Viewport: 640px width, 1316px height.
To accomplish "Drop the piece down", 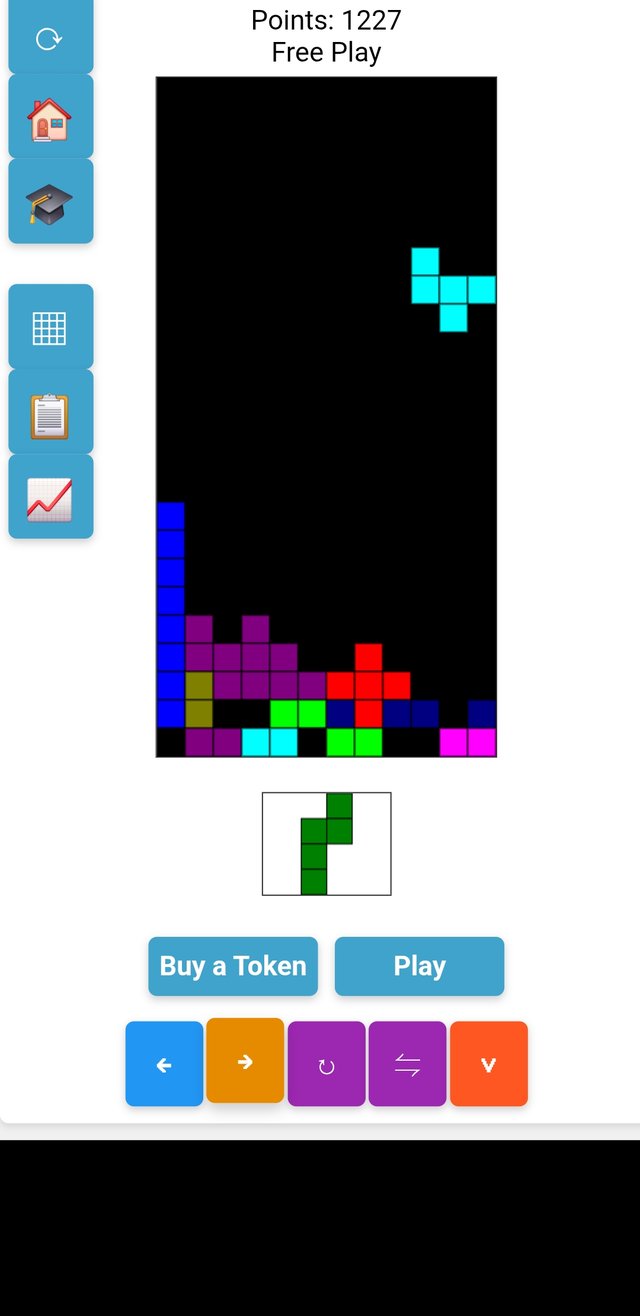I will [x=488, y=1064].
